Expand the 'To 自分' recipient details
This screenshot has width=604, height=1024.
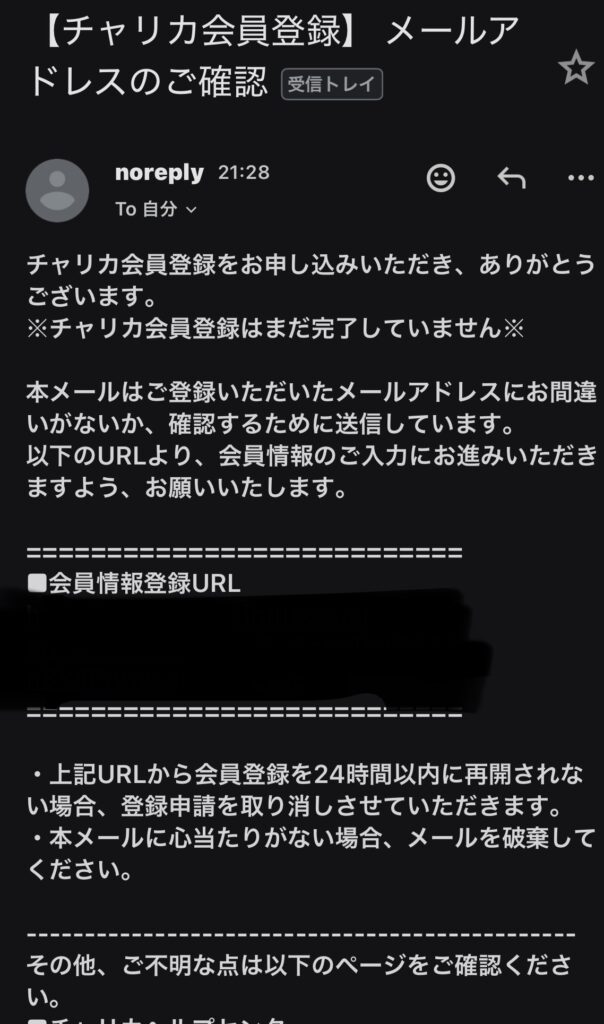click(x=157, y=209)
